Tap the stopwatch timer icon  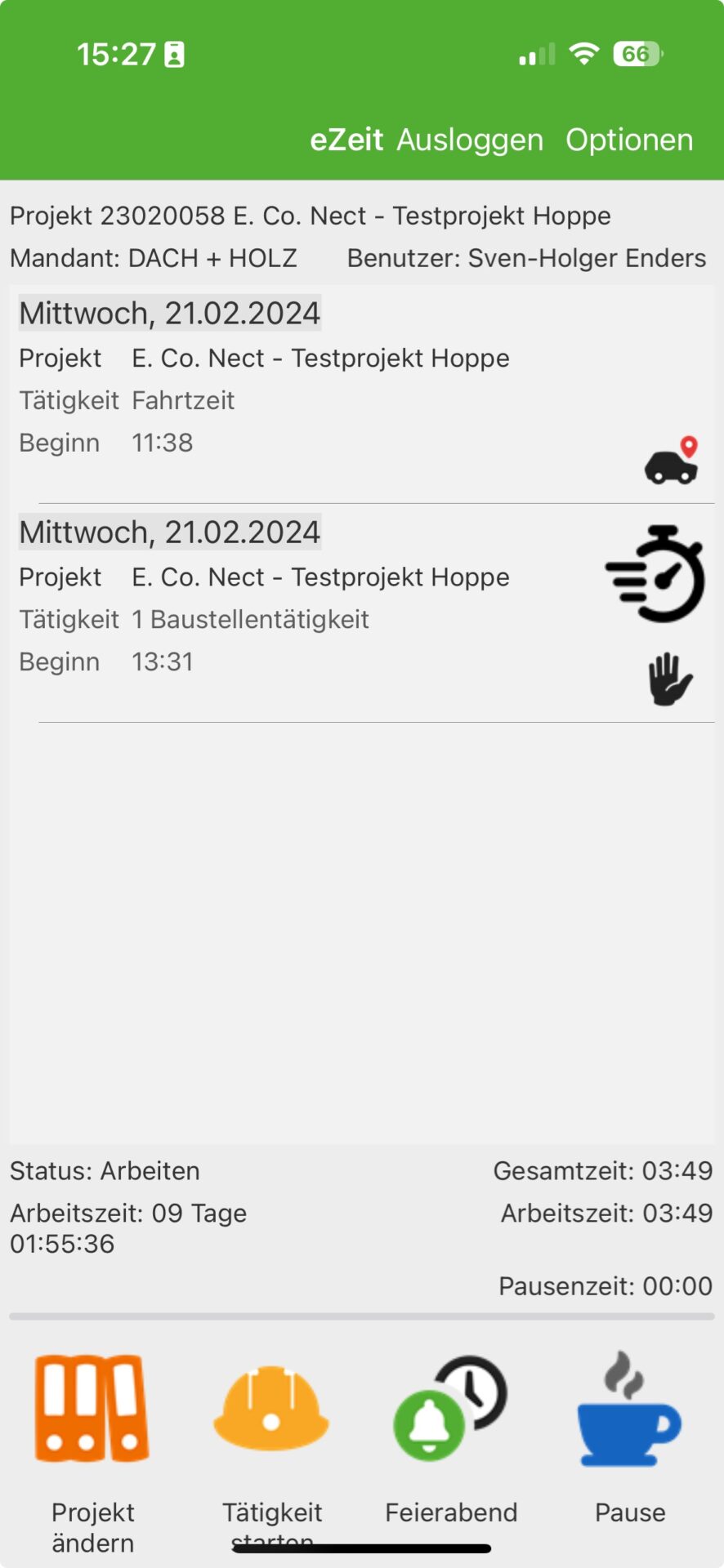coord(655,573)
